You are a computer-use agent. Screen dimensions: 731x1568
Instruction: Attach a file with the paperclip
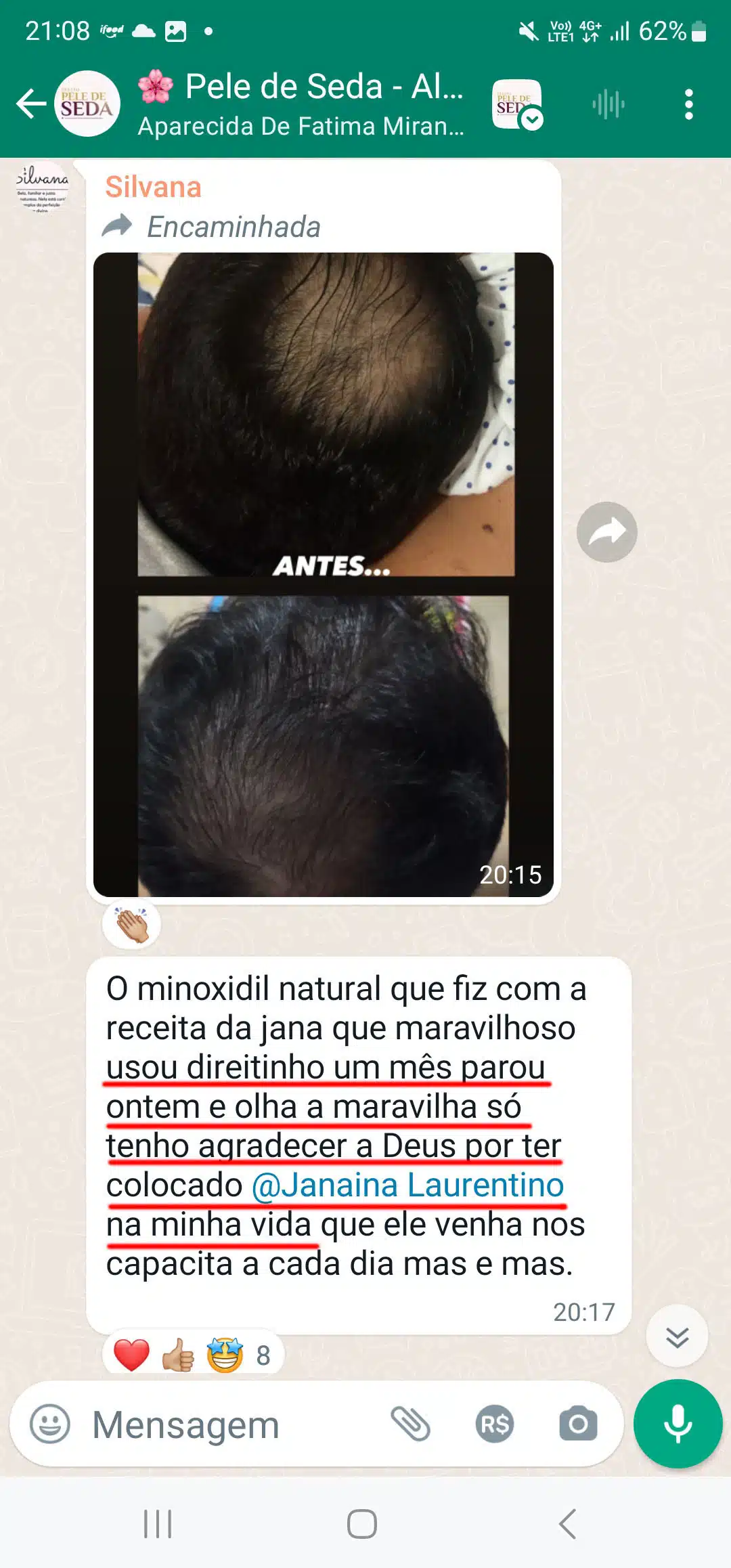point(411,1424)
